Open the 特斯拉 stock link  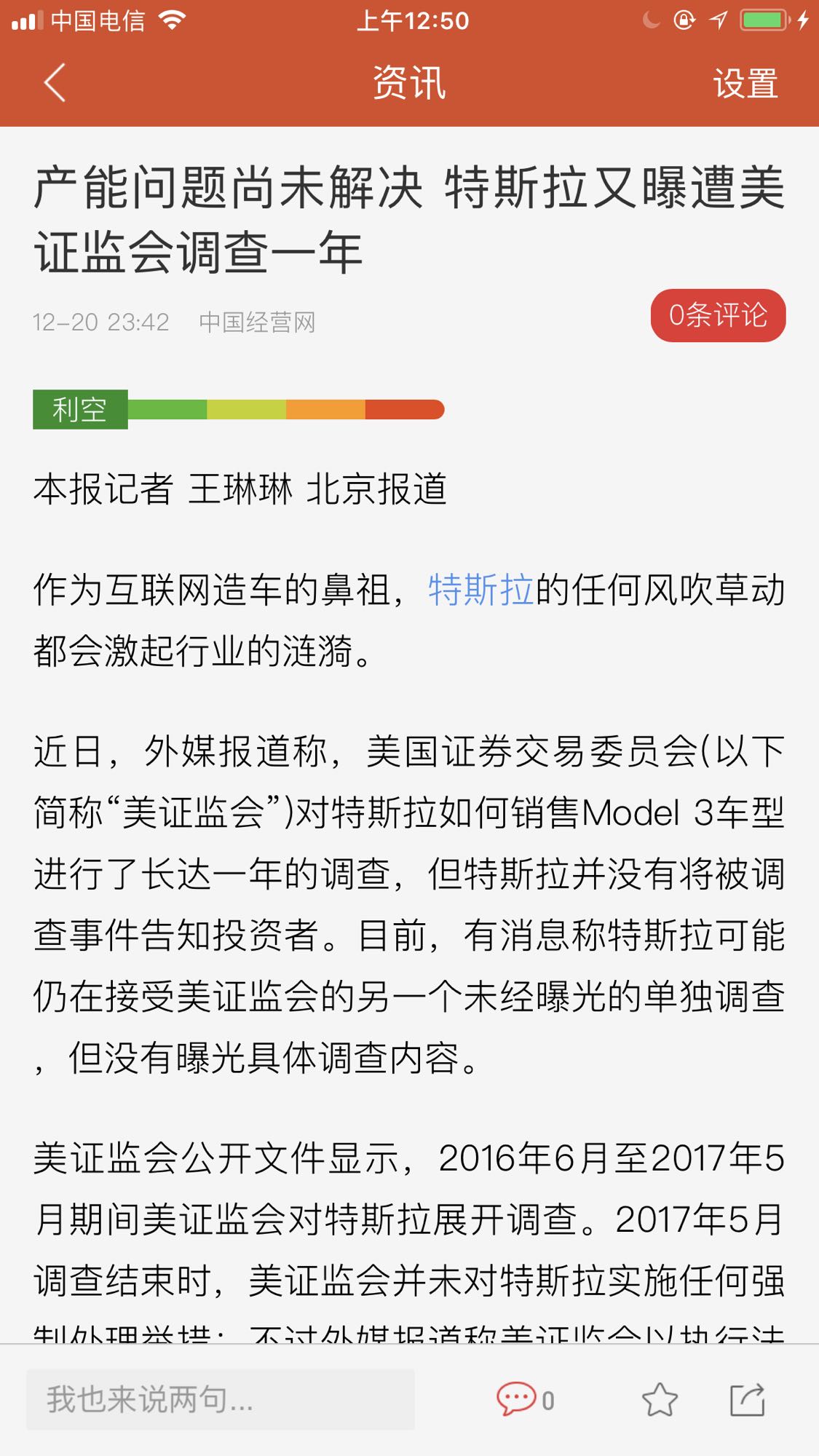tap(481, 590)
